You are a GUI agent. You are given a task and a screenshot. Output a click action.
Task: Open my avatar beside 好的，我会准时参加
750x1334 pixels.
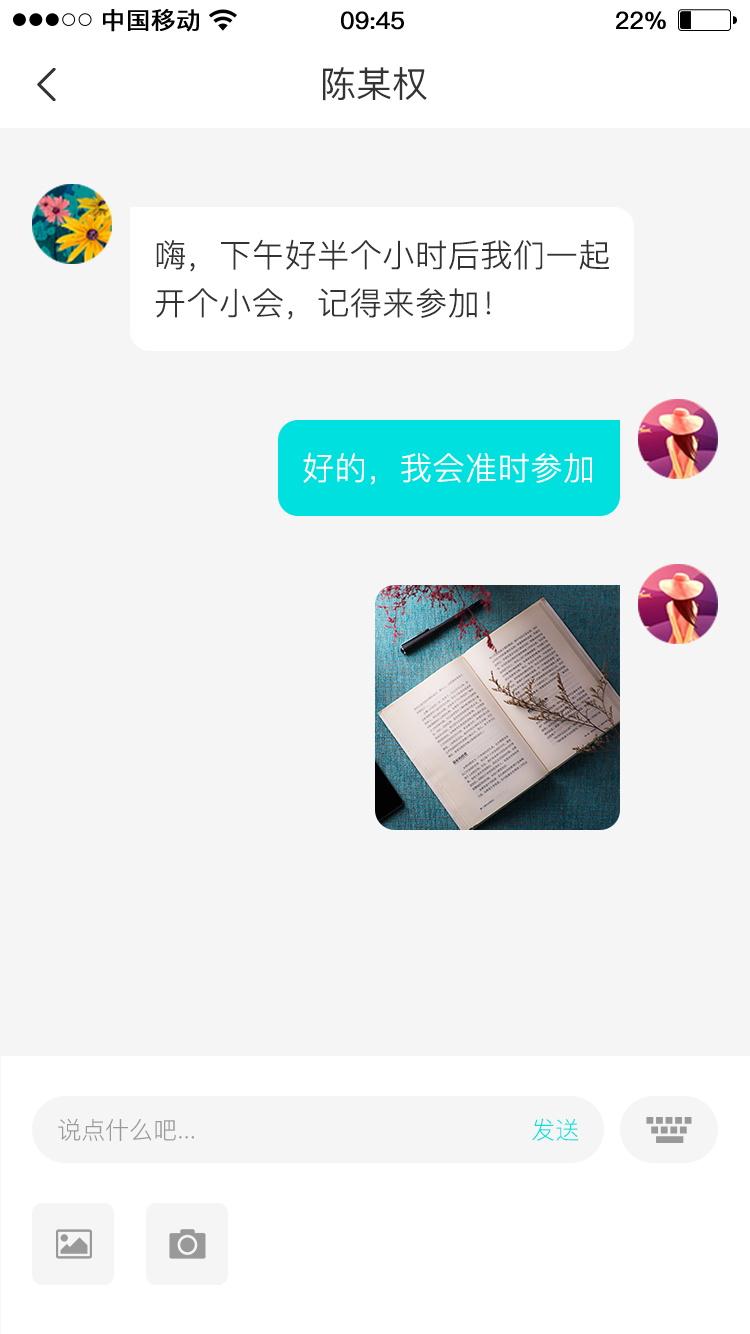(678, 439)
